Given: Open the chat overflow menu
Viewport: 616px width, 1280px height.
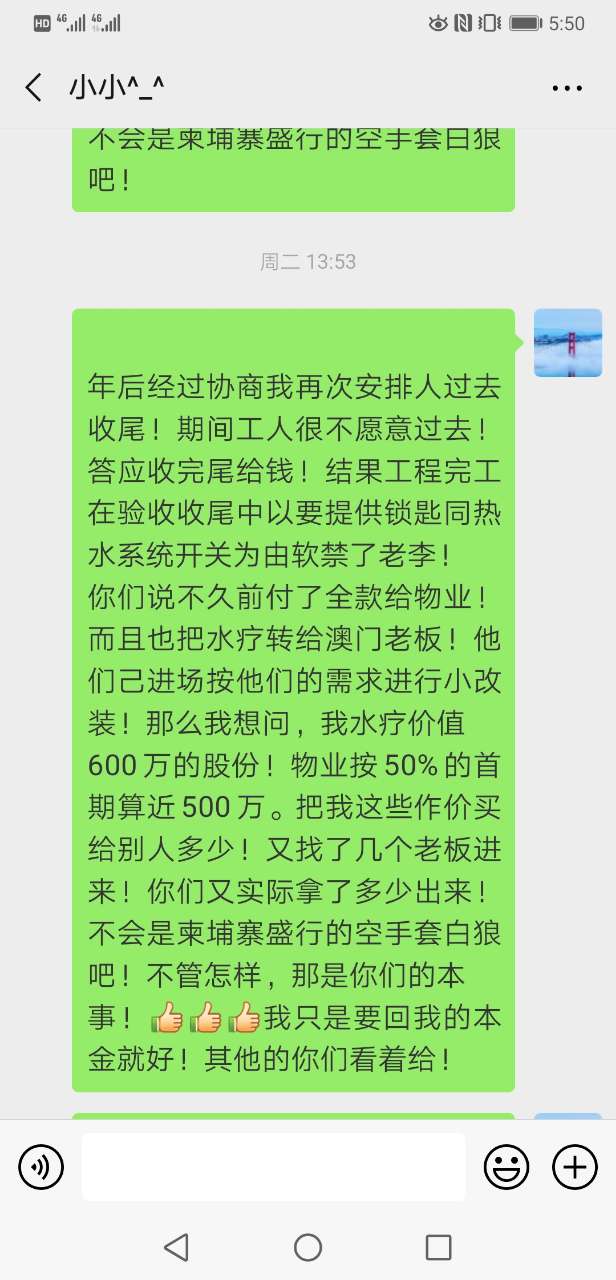Looking at the screenshot, I should coord(567,88).
